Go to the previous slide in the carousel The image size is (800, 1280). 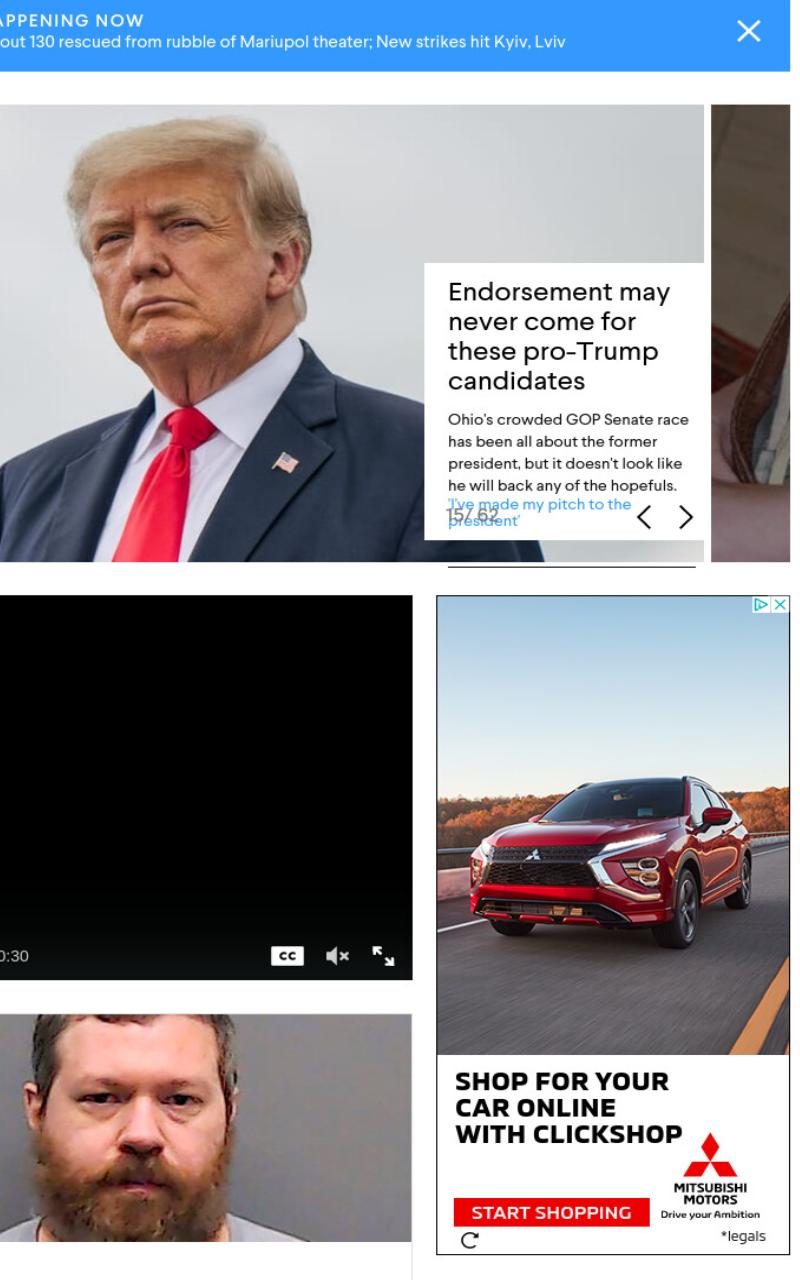click(644, 517)
